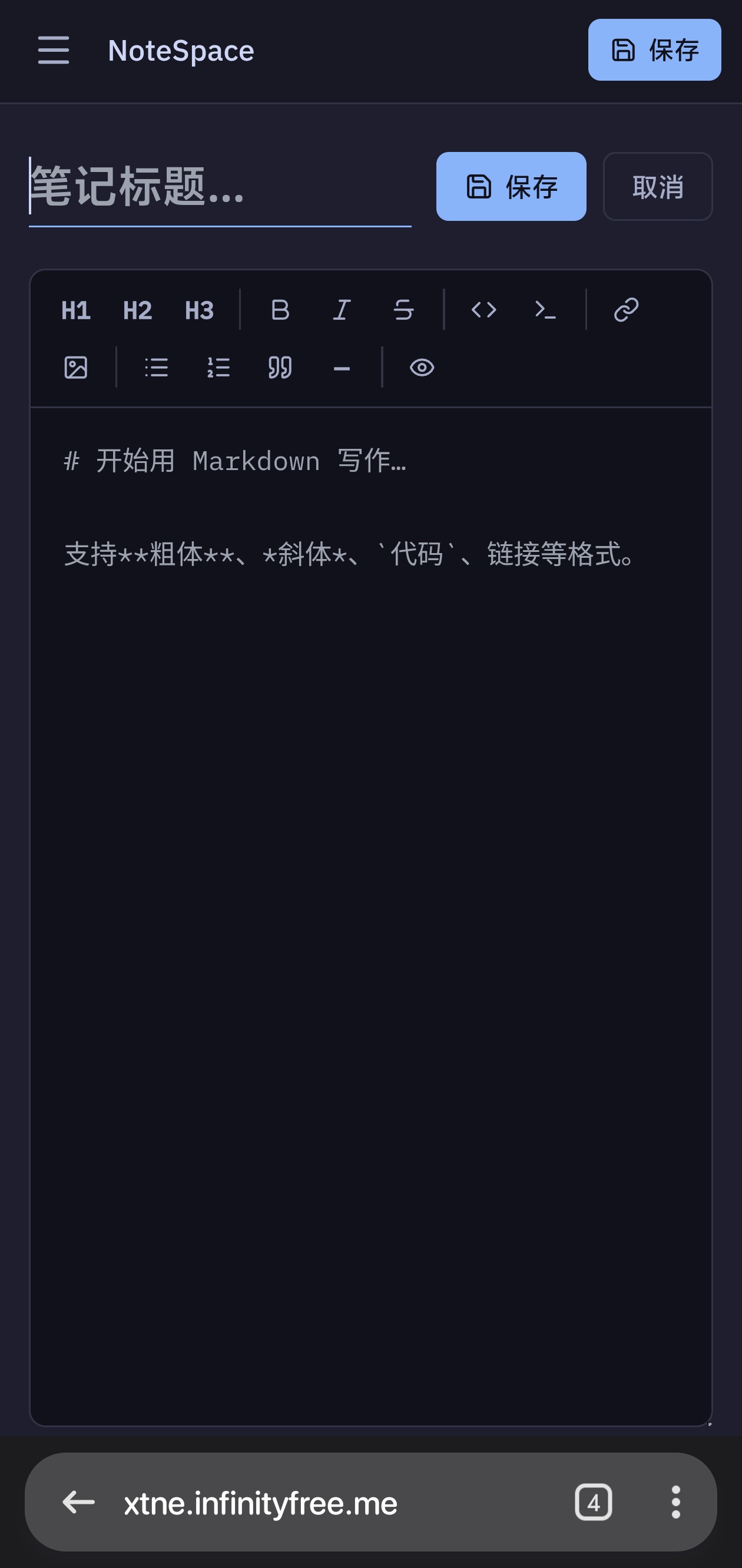742x1568 pixels.
Task: Add a numbered list
Action: click(x=218, y=368)
